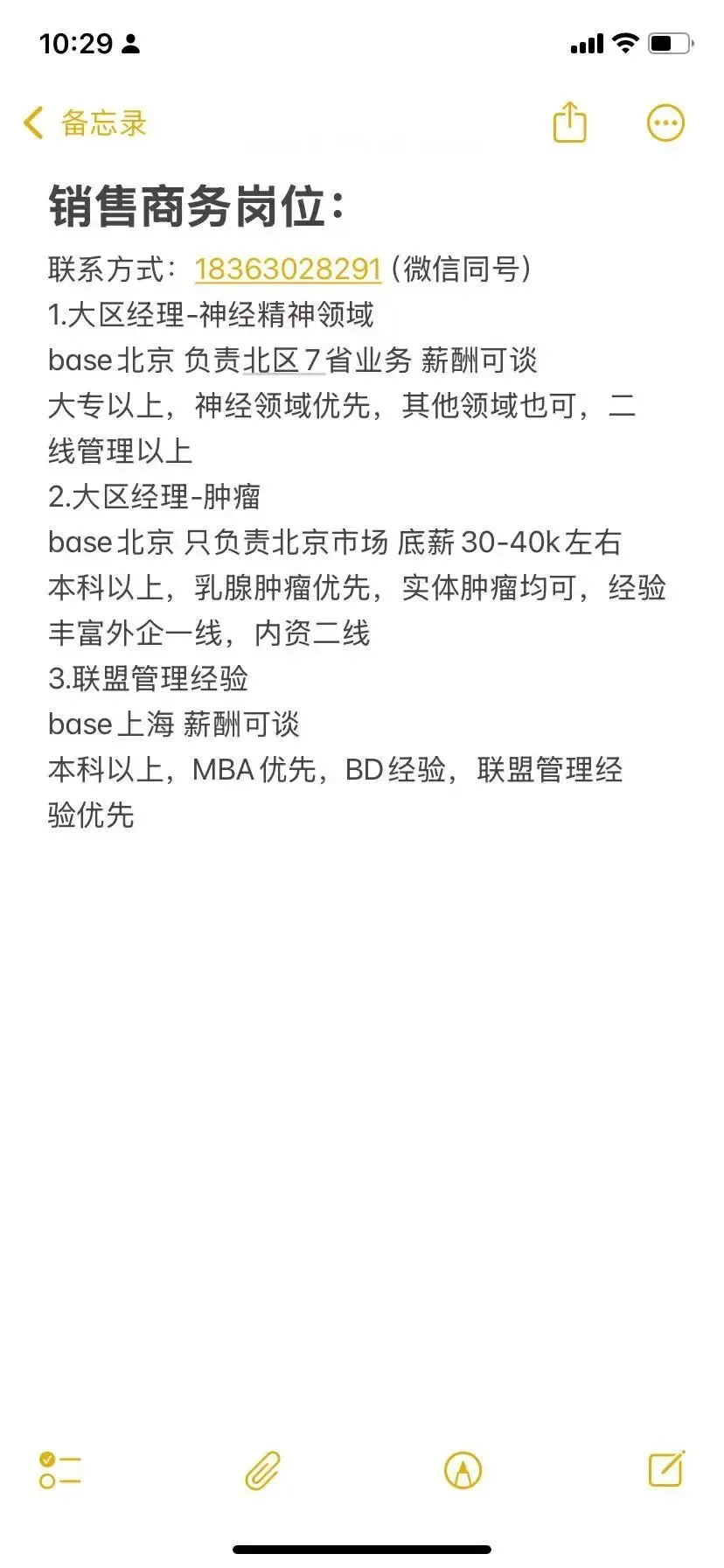This screenshot has height=1568, width=724.
Task: Open the more options menu
Action: point(665,123)
